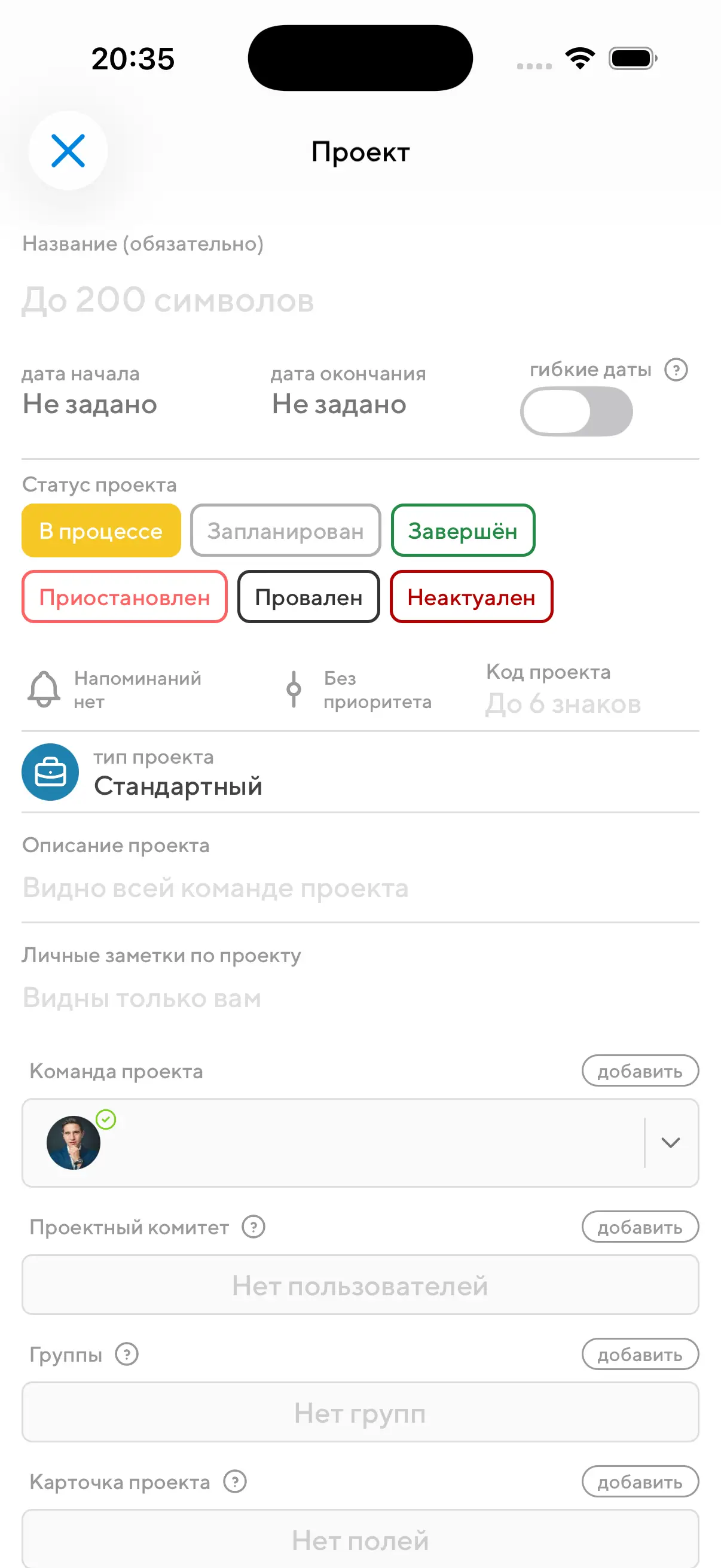
Task: Expand the project team list chevron
Action: (x=670, y=1143)
